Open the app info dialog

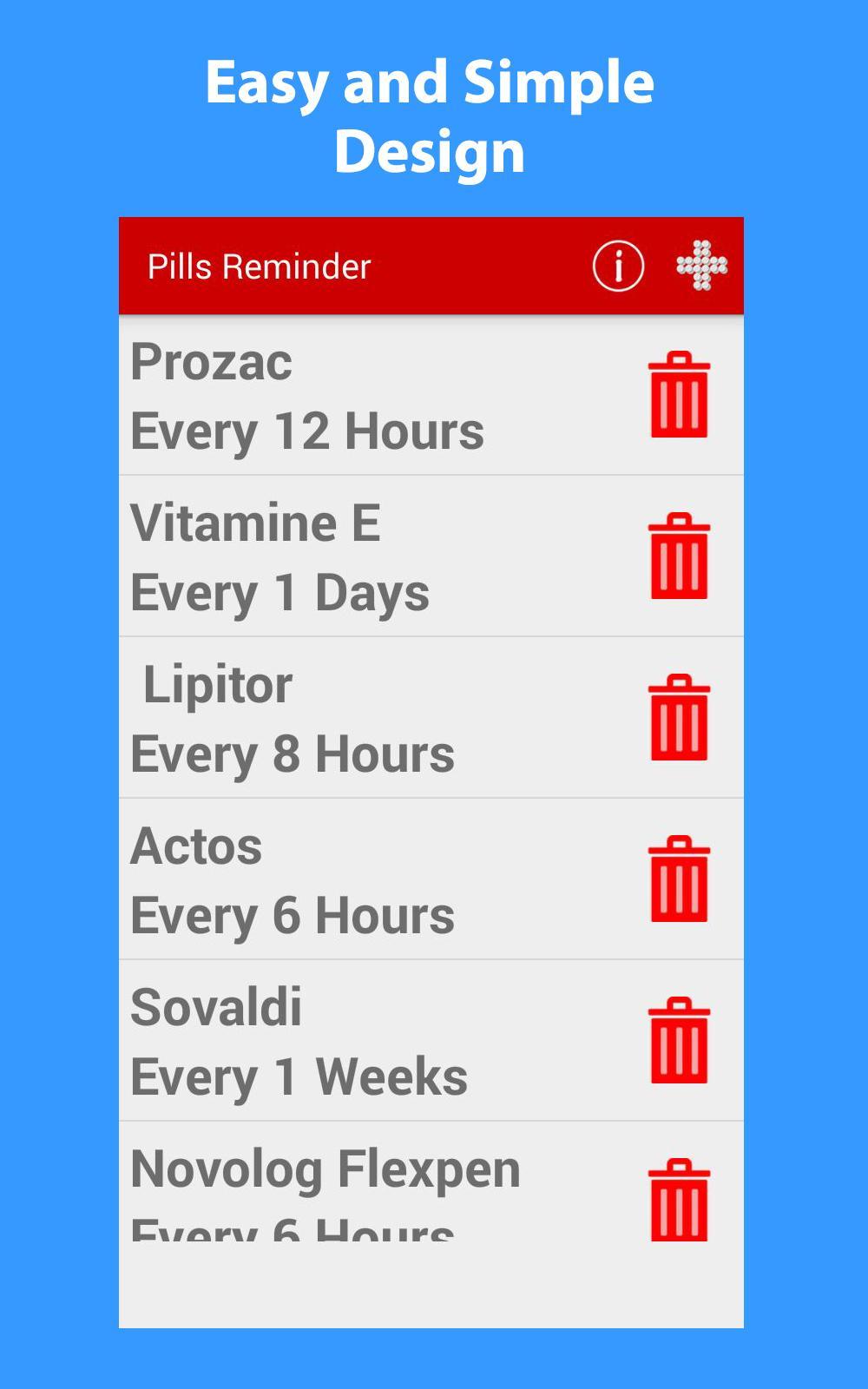[x=617, y=265]
